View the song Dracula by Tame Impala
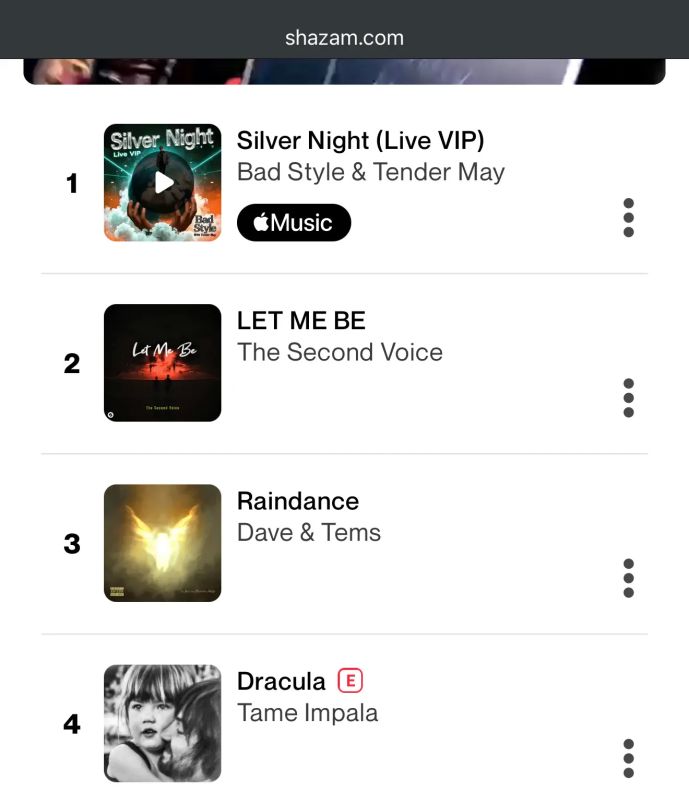 click(281, 681)
